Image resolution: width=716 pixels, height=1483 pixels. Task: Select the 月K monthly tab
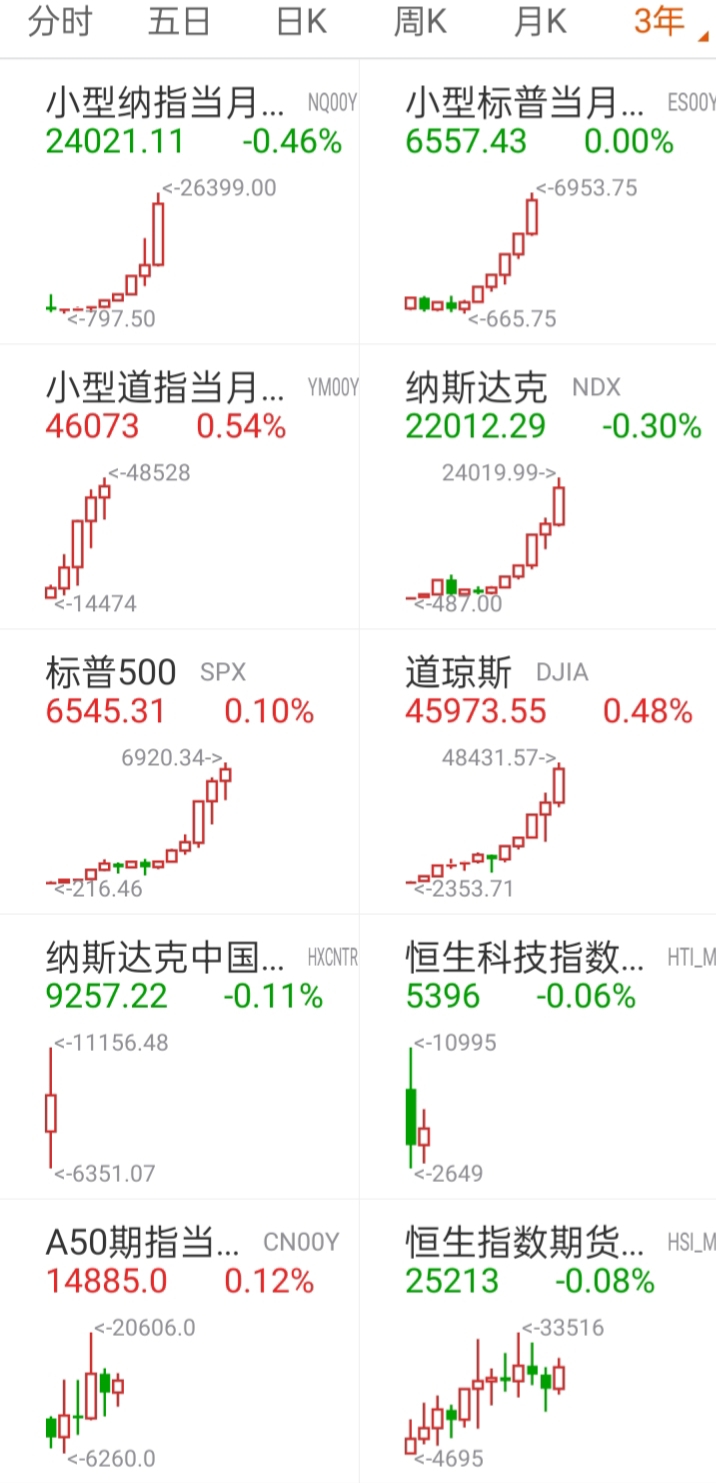[540, 22]
